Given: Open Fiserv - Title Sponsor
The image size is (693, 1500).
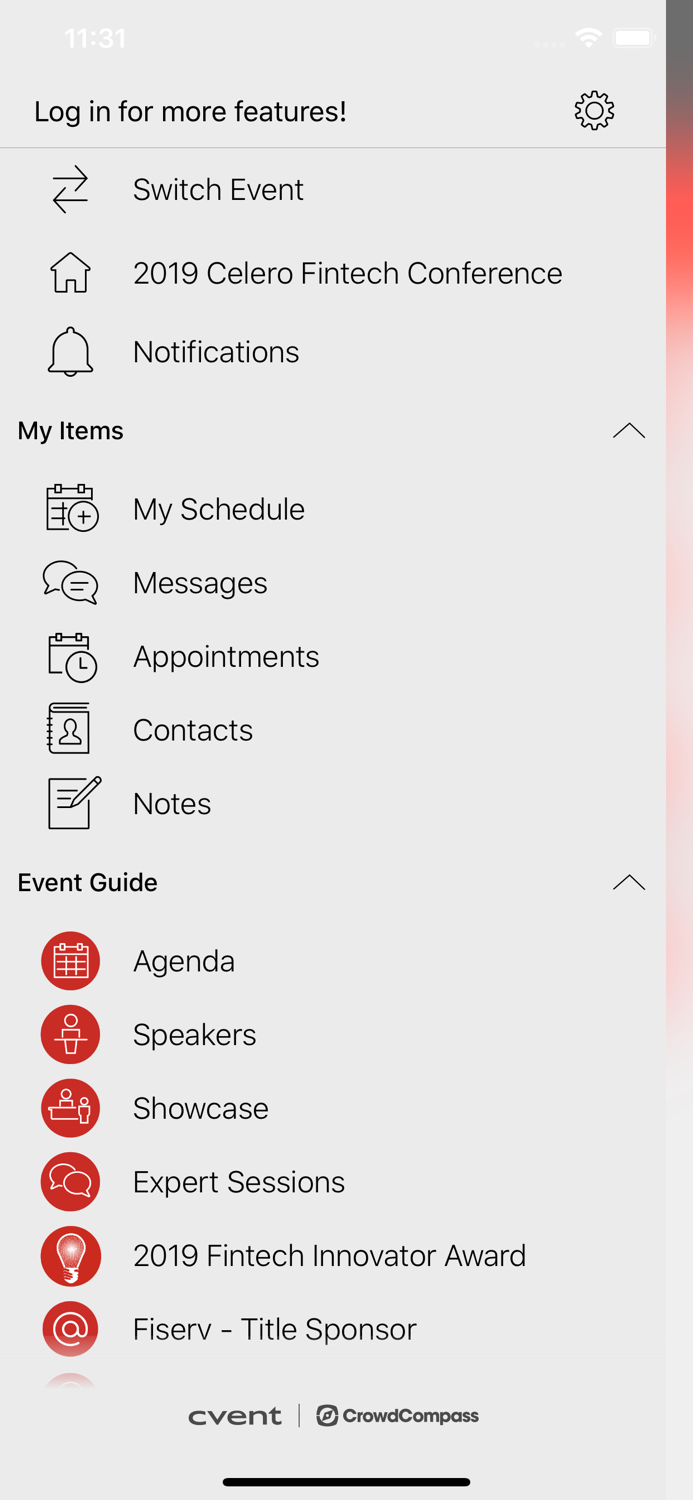Looking at the screenshot, I should coord(274,1329).
